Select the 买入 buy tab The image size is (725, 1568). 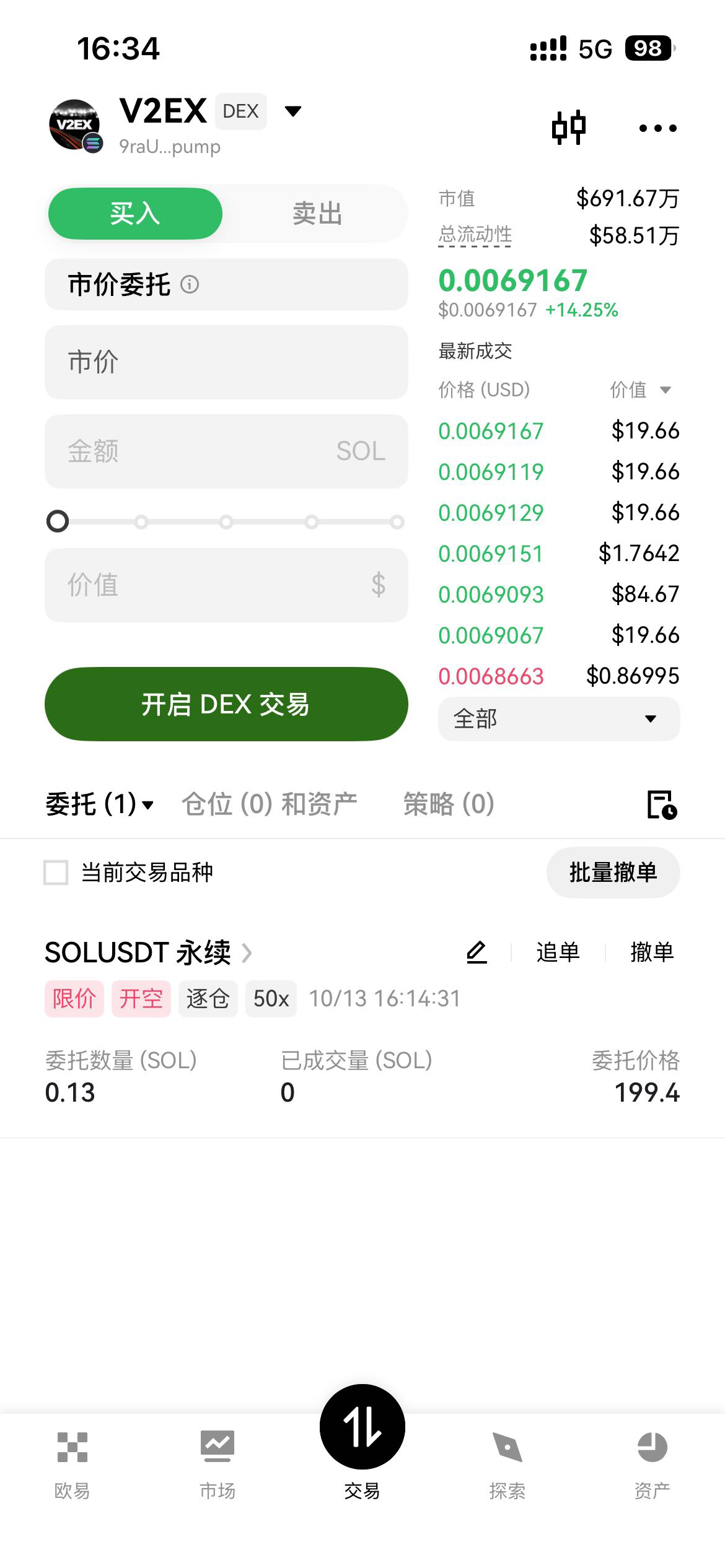(135, 214)
